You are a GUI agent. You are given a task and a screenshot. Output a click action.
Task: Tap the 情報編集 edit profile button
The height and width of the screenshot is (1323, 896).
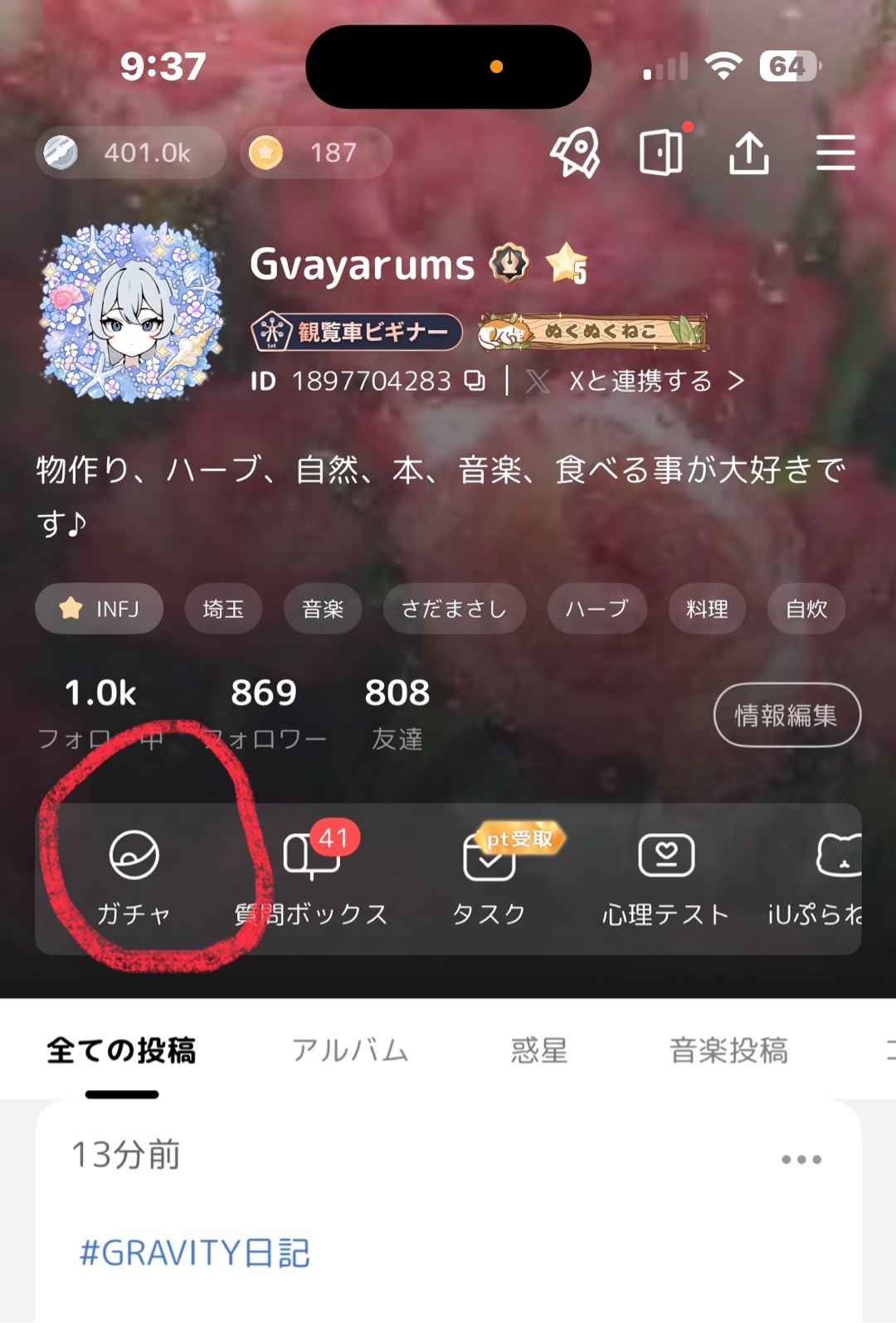click(x=786, y=715)
